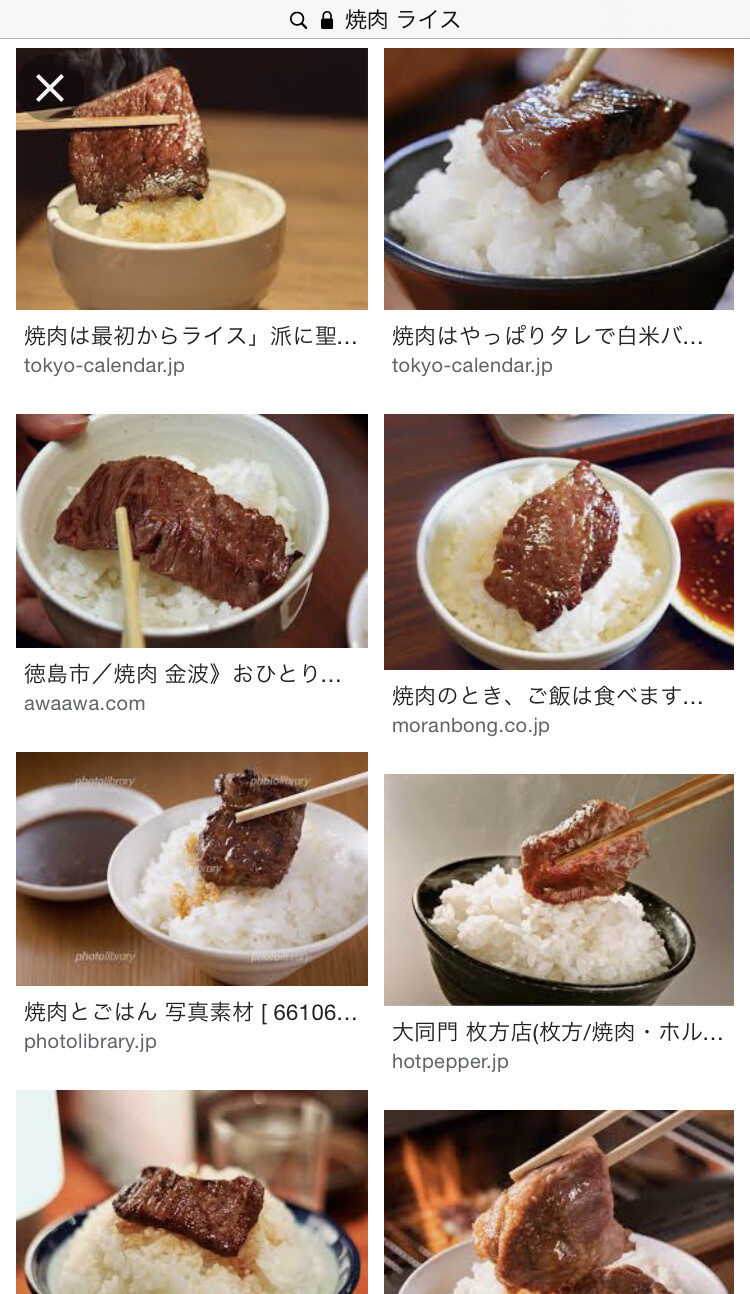View the awaawa.com 徳島市 焼肉 金波 image
Screen dimensions: 750x1294
192,532
